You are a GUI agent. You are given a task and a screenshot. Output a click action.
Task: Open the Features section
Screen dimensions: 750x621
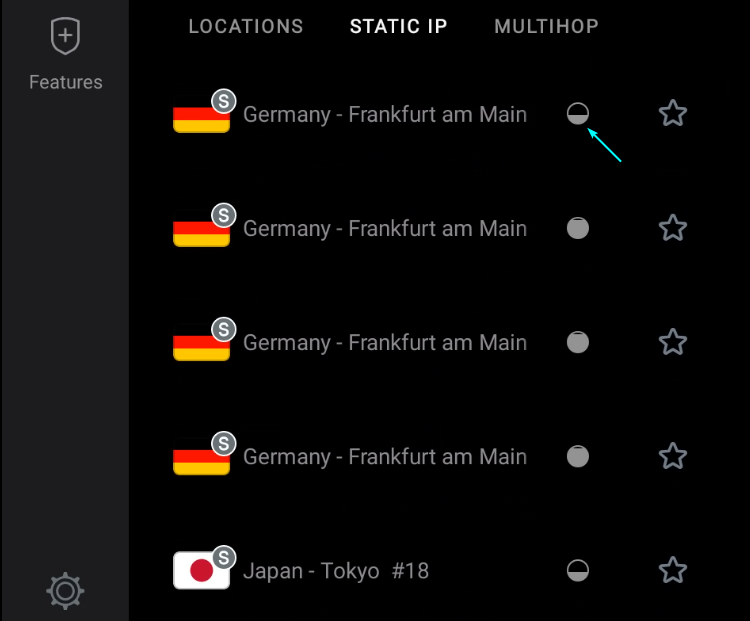coord(65,56)
